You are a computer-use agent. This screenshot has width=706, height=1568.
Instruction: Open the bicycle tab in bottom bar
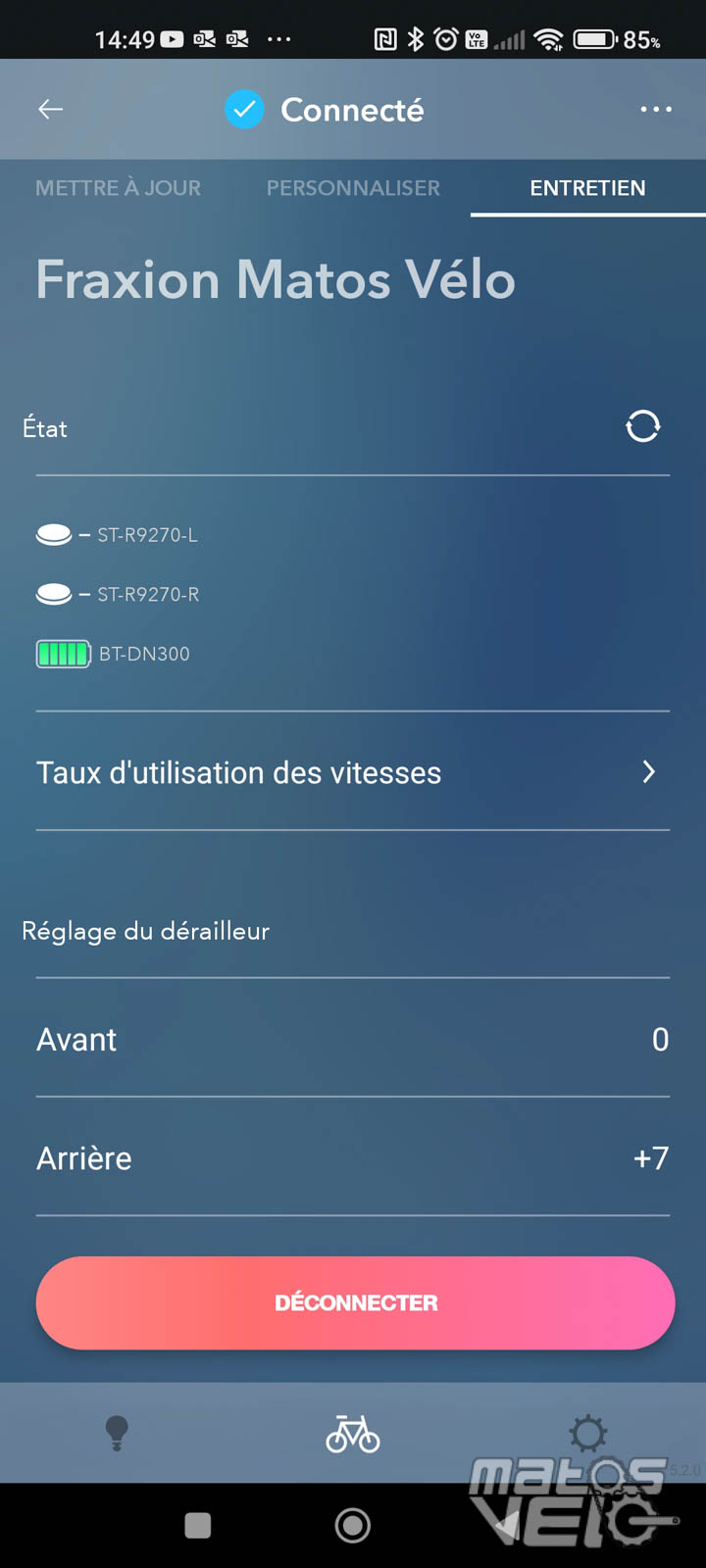pos(353,1434)
